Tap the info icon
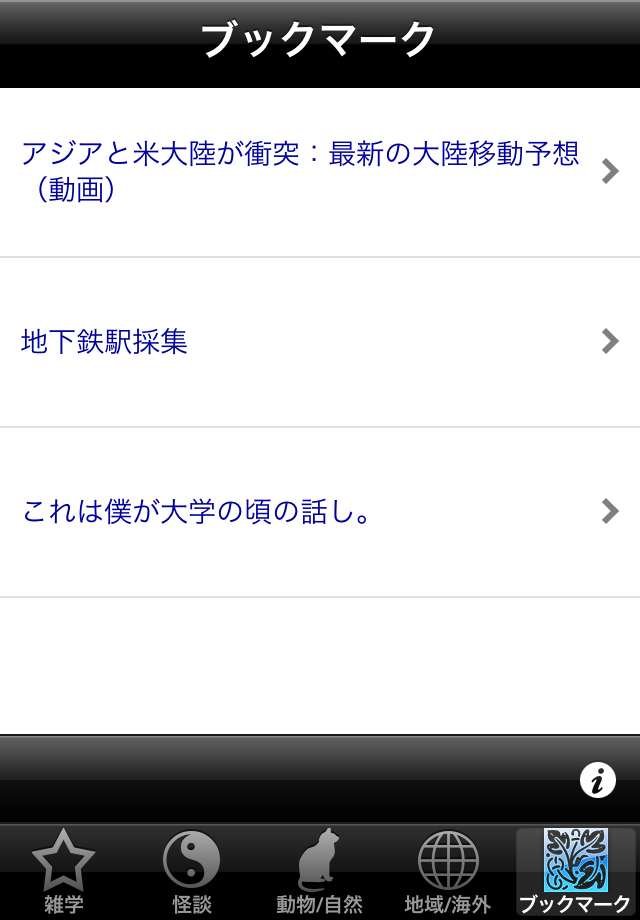Viewport: 640px width, 920px height. 597,780
